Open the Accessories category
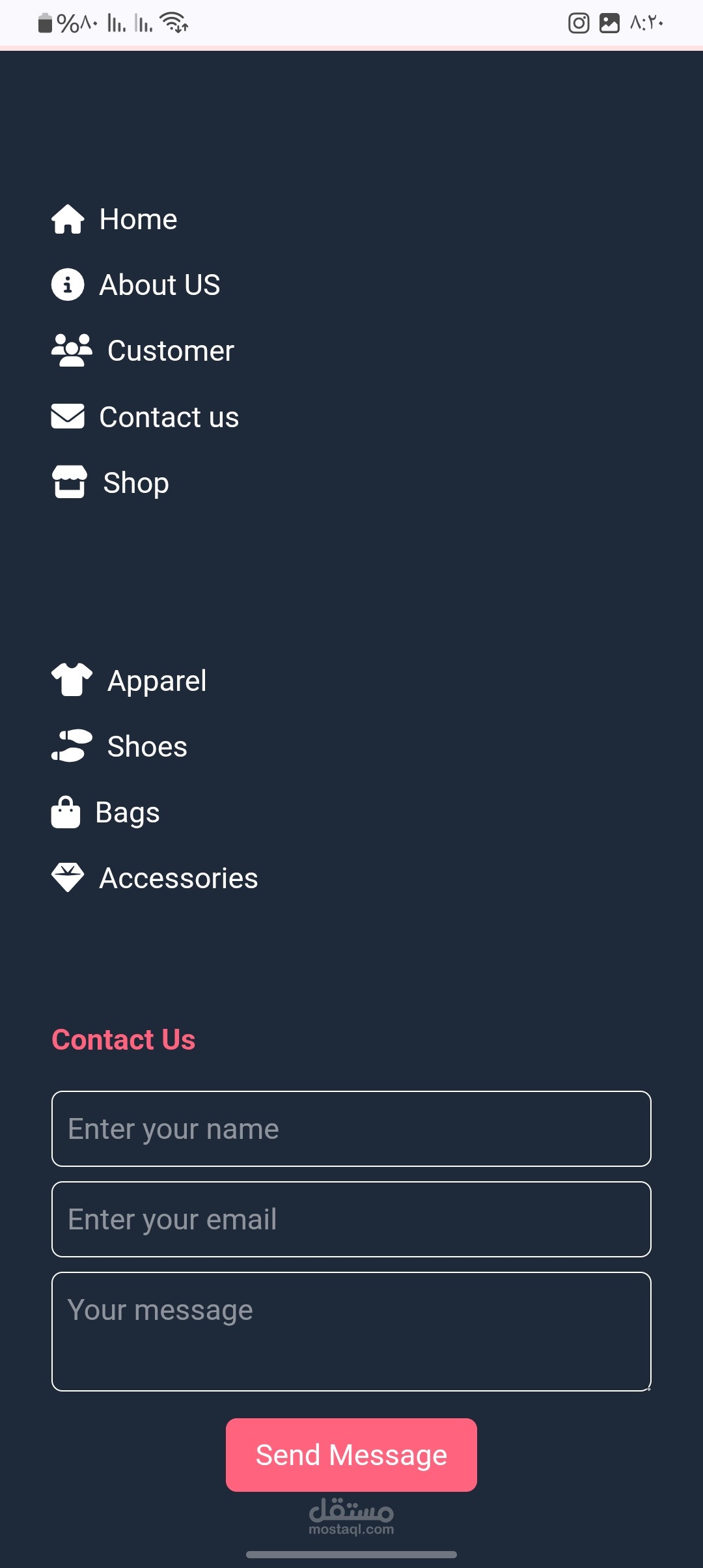This screenshot has width=703, height=1568. pyautogui.click(x=155, y=878)
